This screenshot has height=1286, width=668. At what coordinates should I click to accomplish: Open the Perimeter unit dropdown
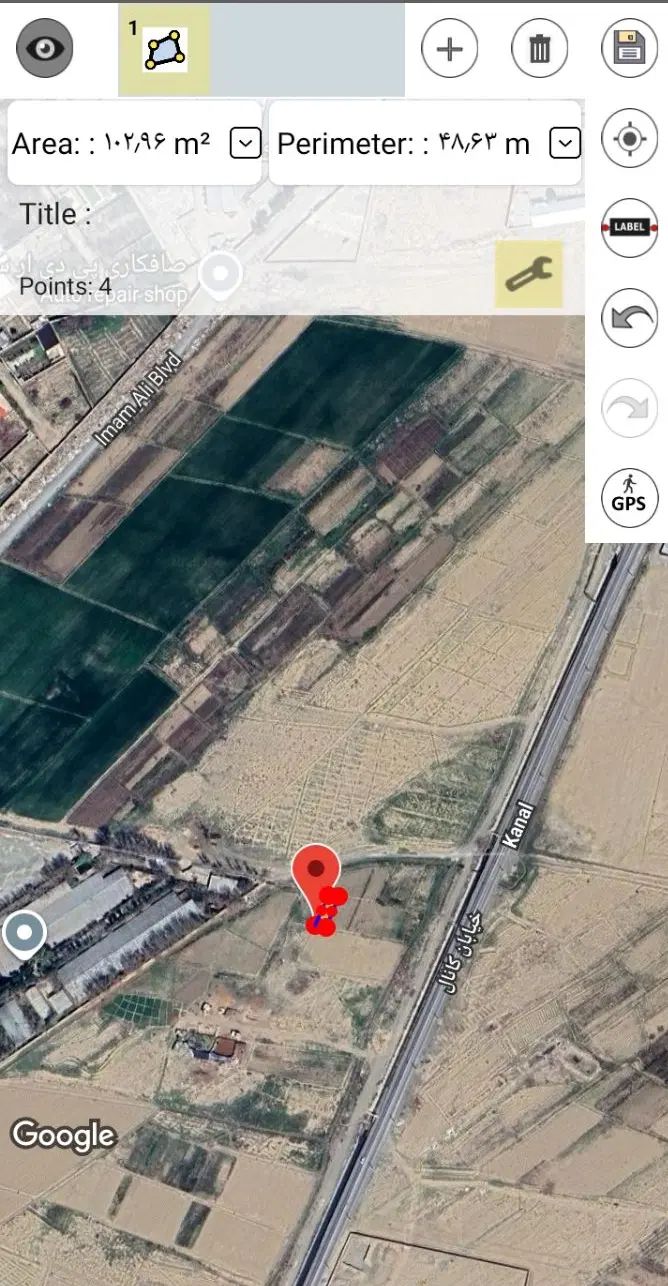[x=565, y=144]
